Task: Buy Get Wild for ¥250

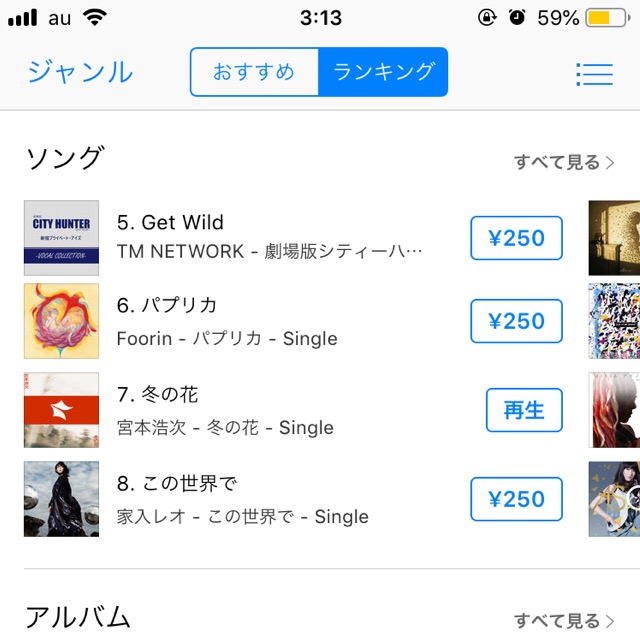Action: click(x=516, y=238)
